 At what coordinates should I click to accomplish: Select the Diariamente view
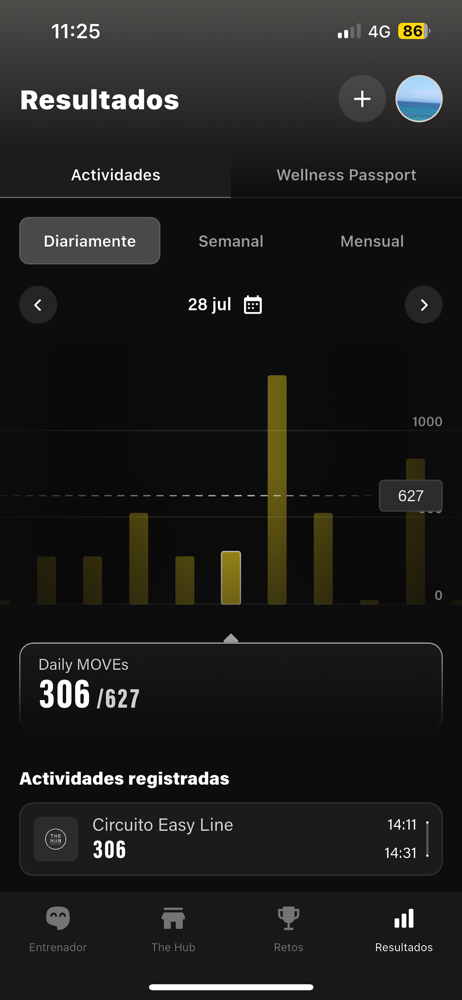90,241
